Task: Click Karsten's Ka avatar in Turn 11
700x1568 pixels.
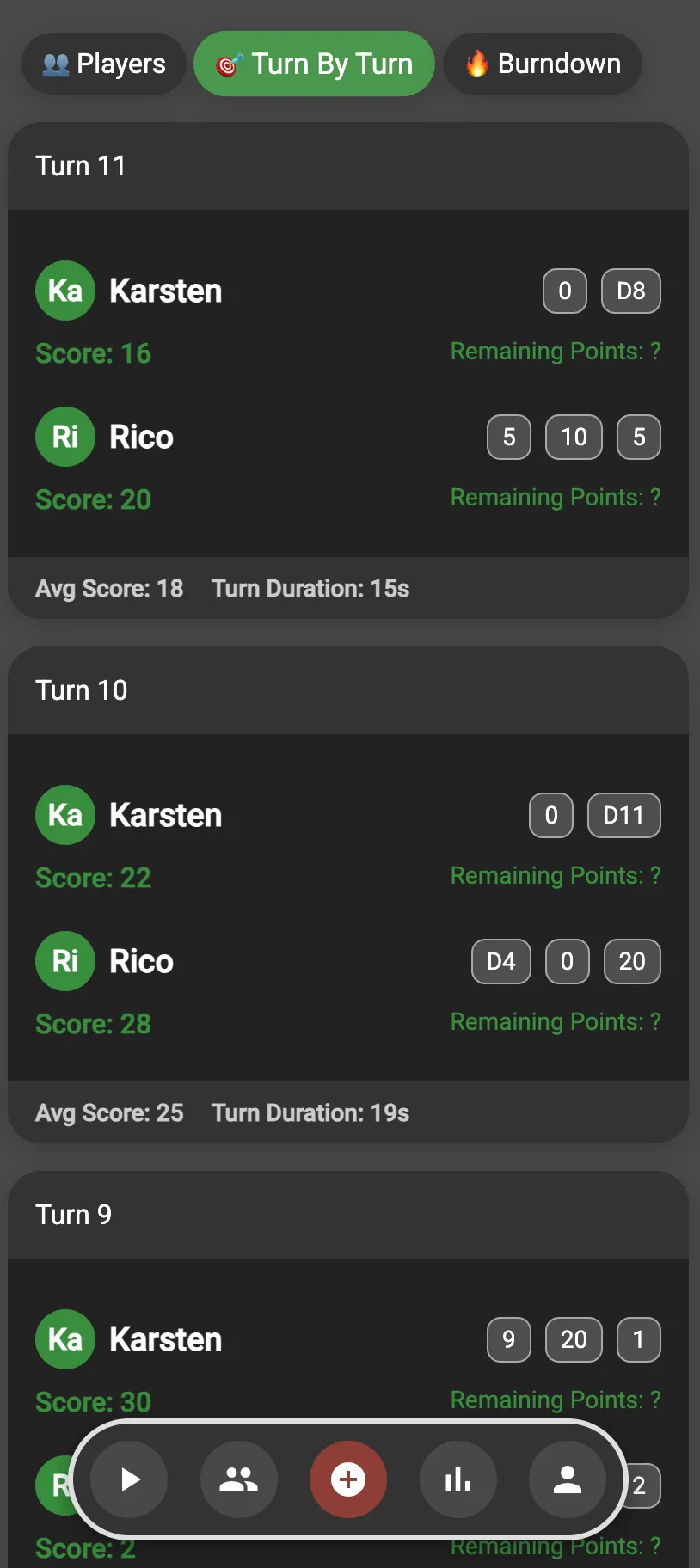Action: click(x=65, y=291)
